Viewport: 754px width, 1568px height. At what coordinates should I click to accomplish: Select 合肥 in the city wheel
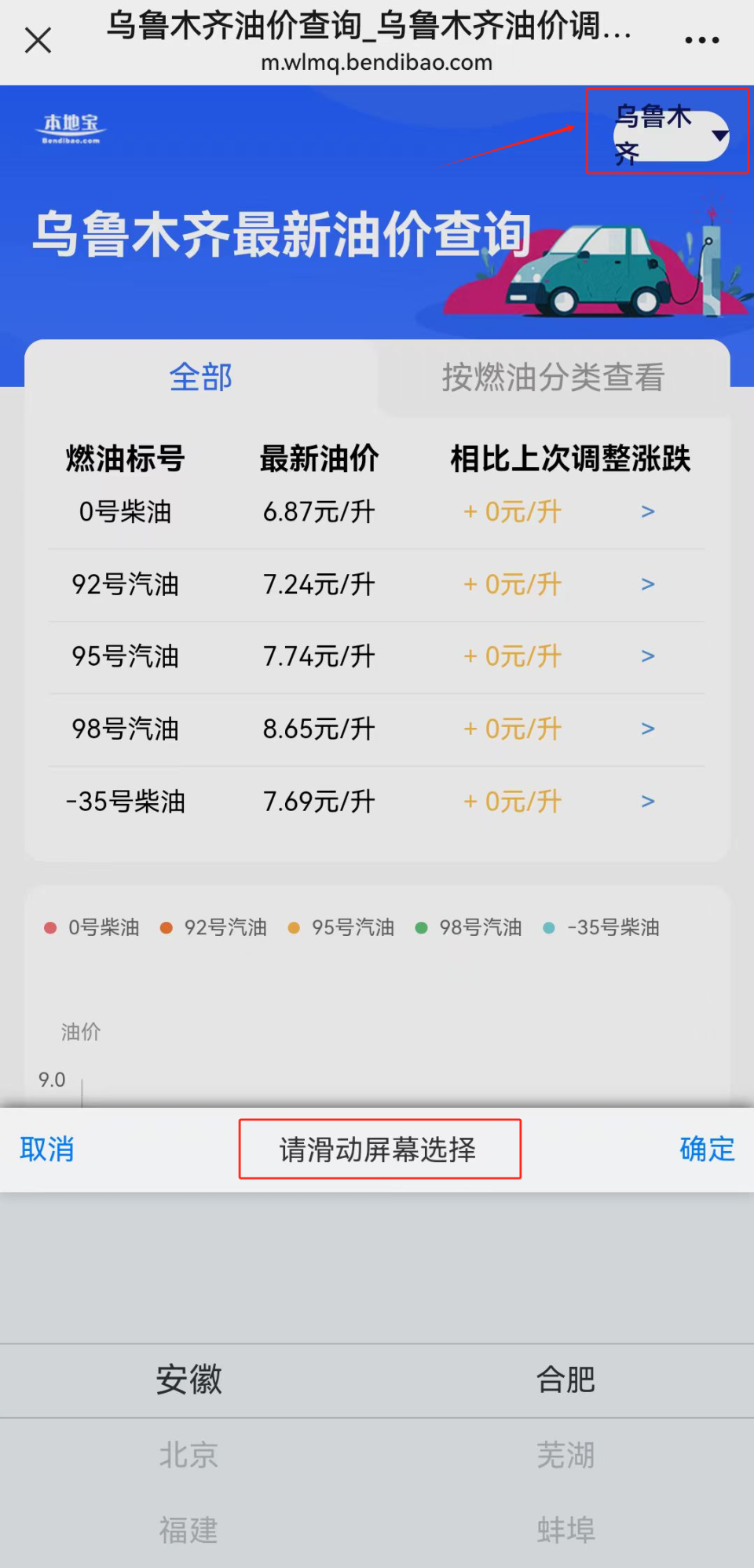[565, 1380]
